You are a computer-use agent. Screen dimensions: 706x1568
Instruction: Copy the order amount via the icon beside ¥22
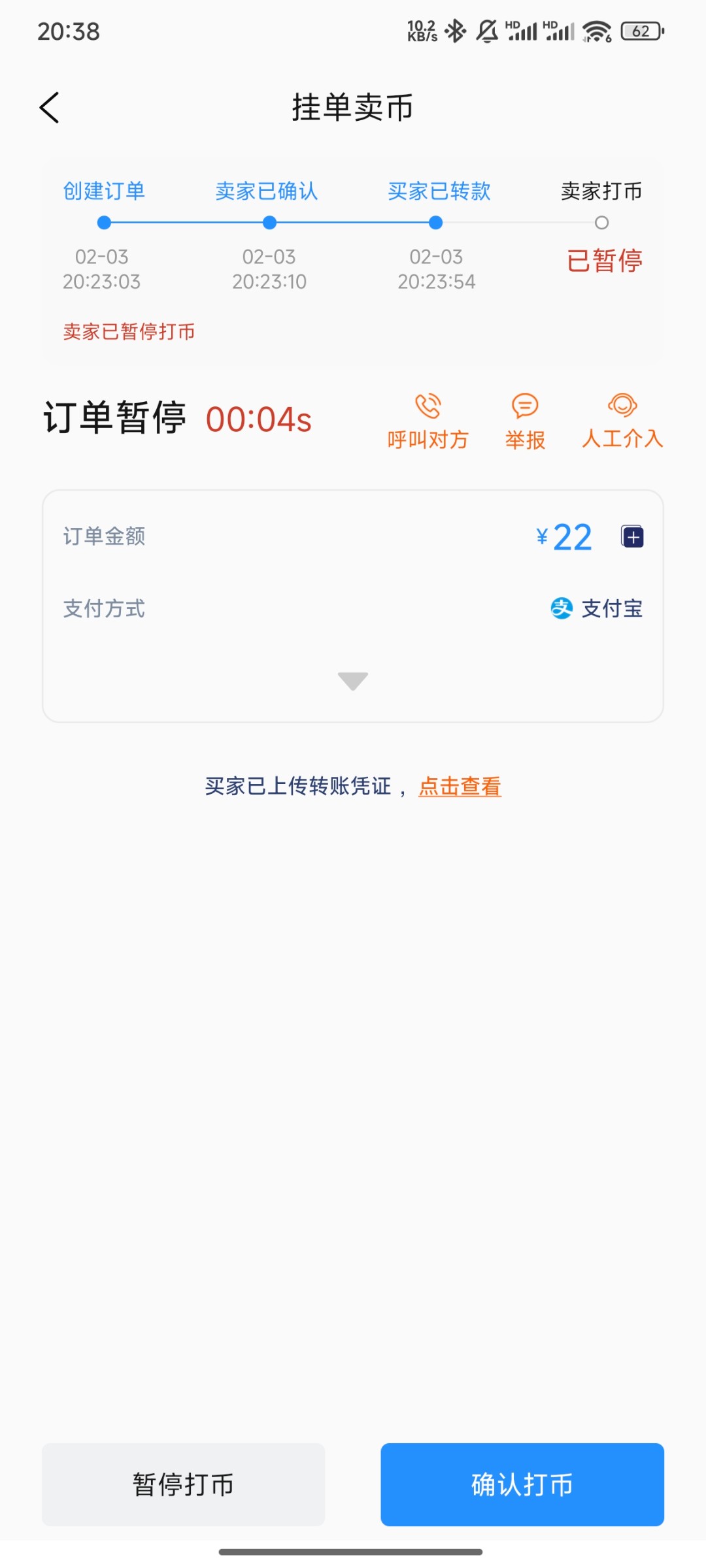[632, 537]
